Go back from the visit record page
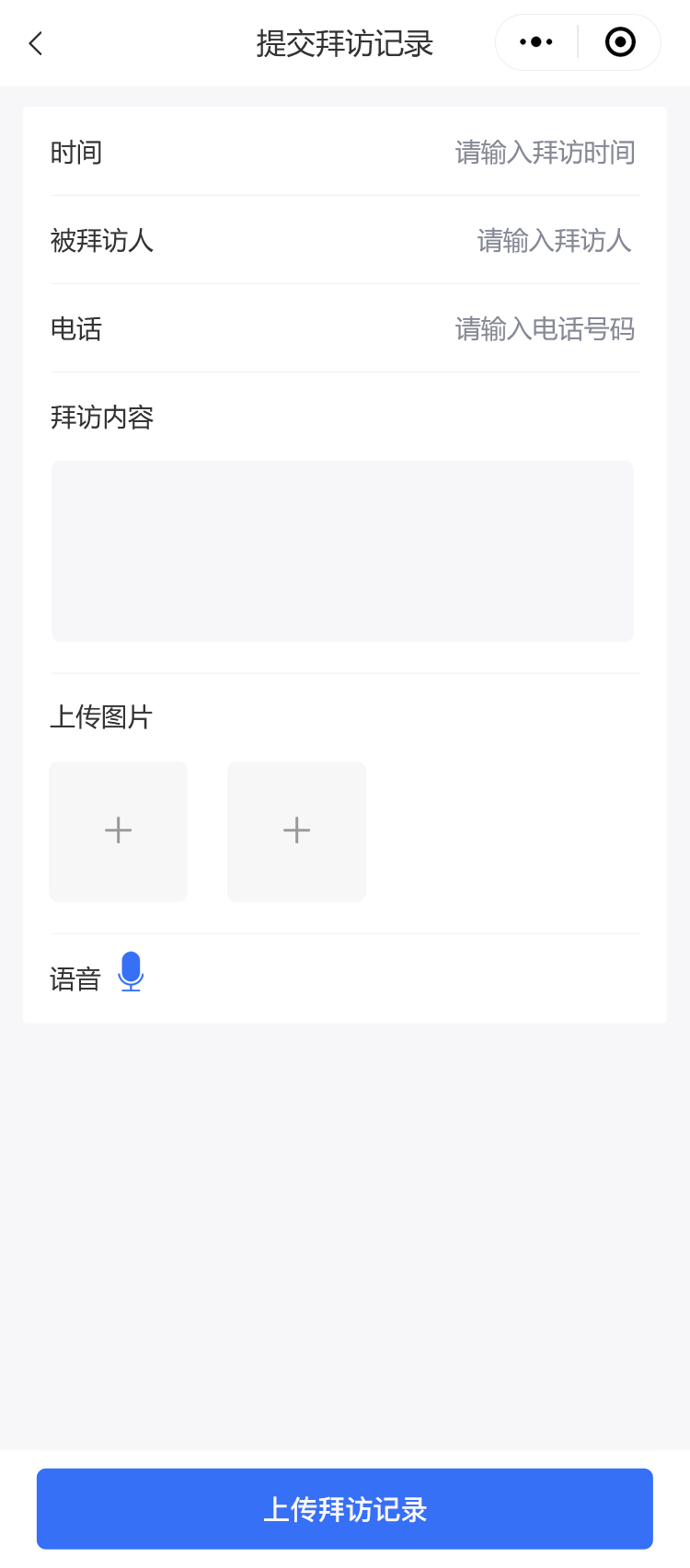690x1568 pixels. (x=36, y=43)
